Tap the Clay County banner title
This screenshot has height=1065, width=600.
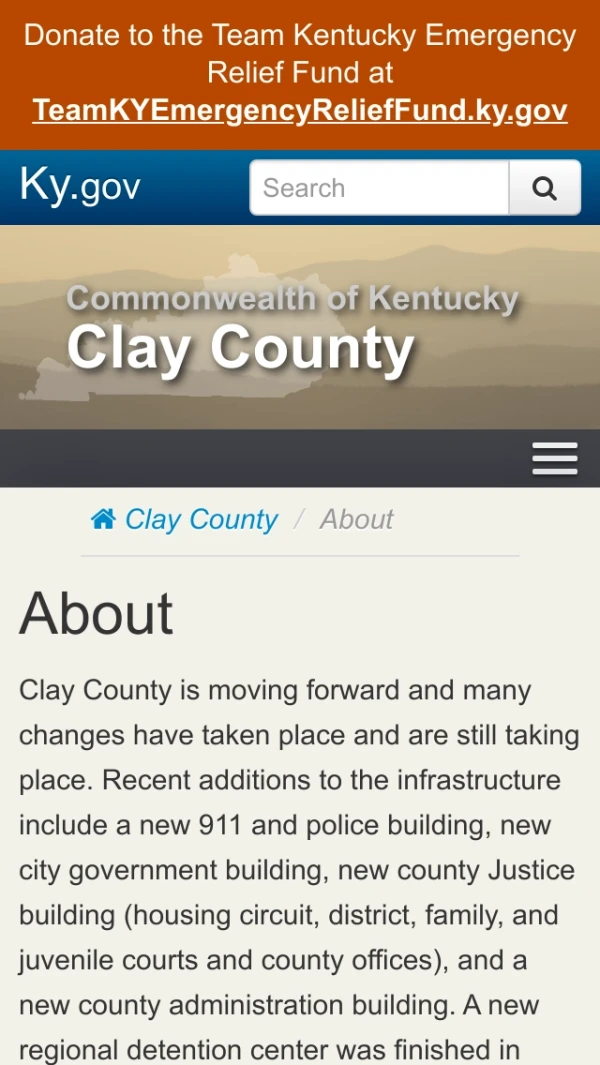tap(240, 348)
